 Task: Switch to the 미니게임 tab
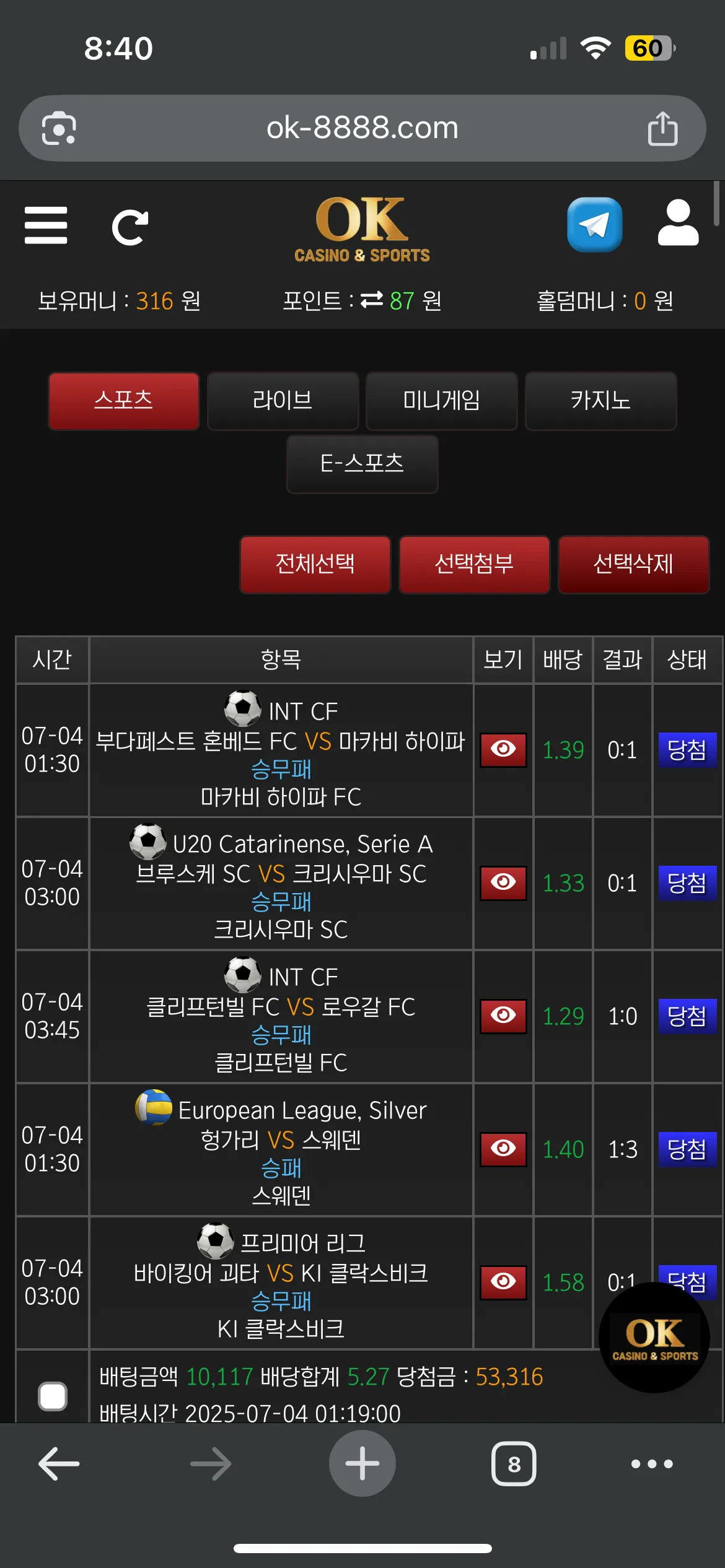point(442,401)
